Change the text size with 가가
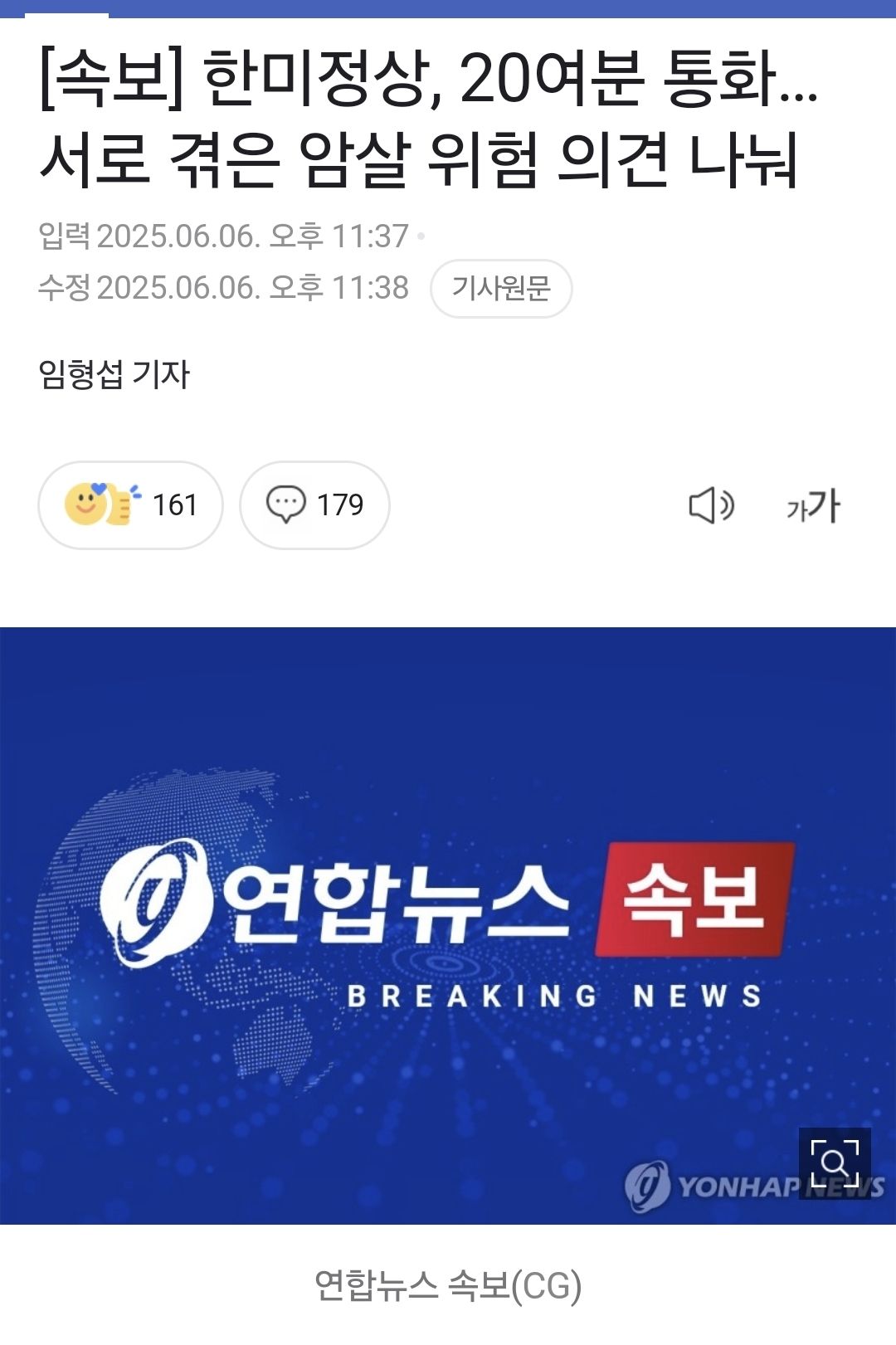Viewport: 896px width, 1345px height. click(813, 505)
